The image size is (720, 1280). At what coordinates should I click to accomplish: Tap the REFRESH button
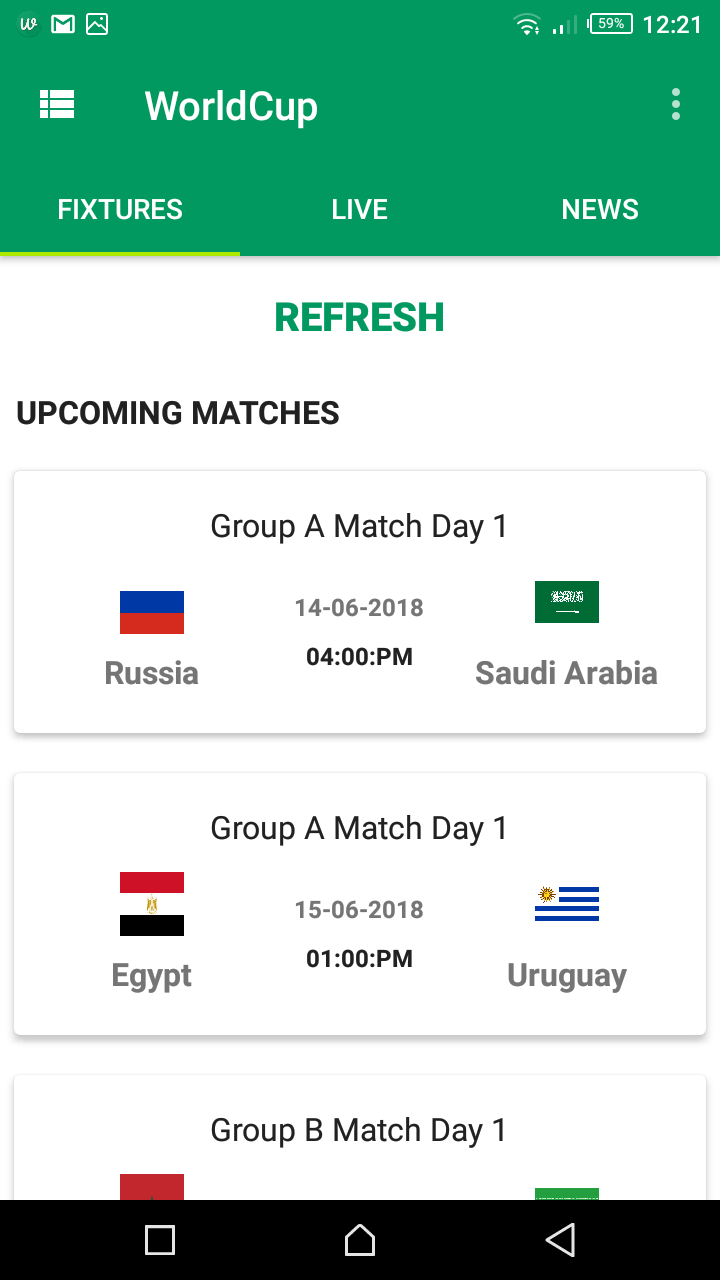(359, 315)
